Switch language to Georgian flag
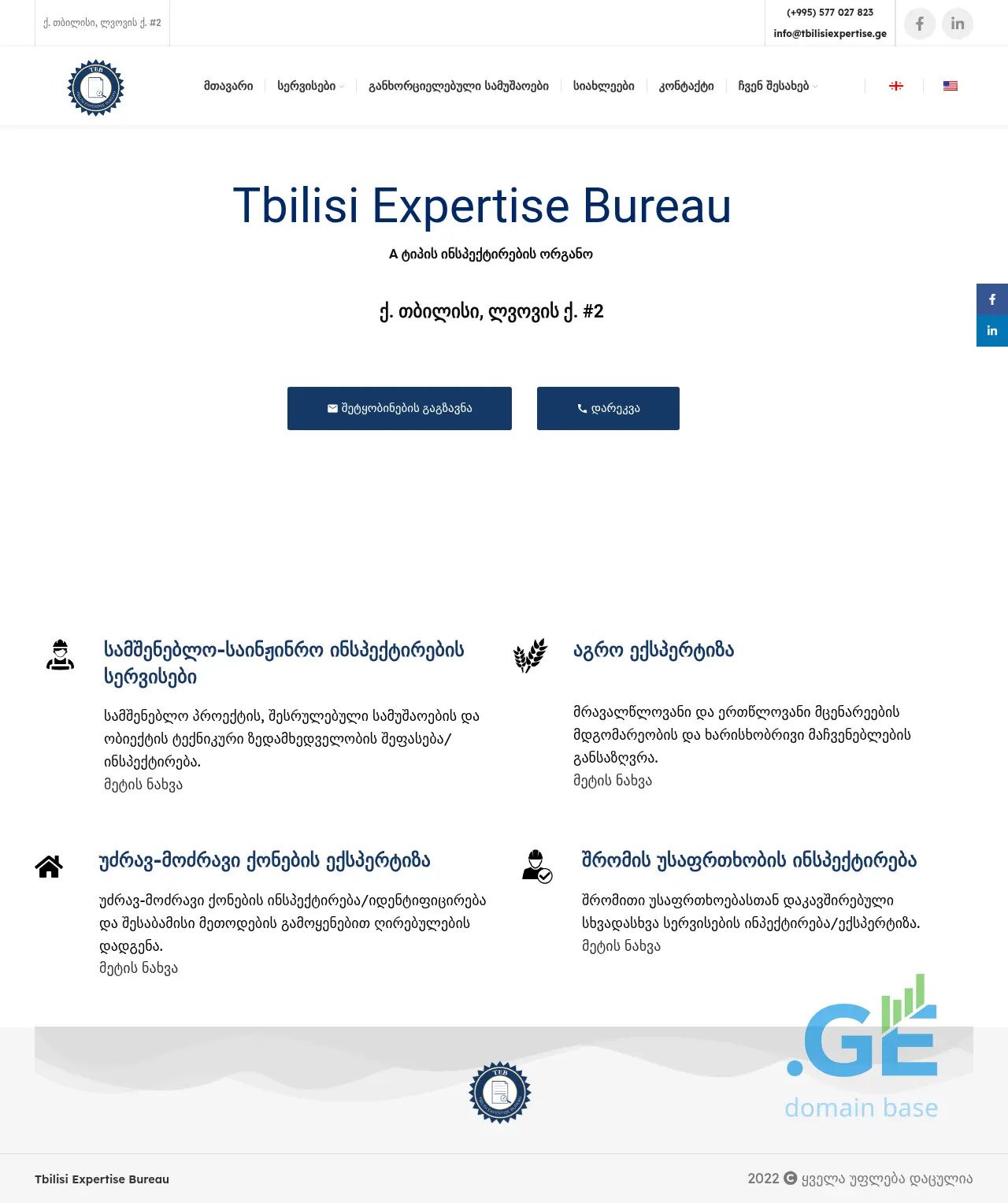This screenshot has height=1203, width=1008. [x=896, y=86]
